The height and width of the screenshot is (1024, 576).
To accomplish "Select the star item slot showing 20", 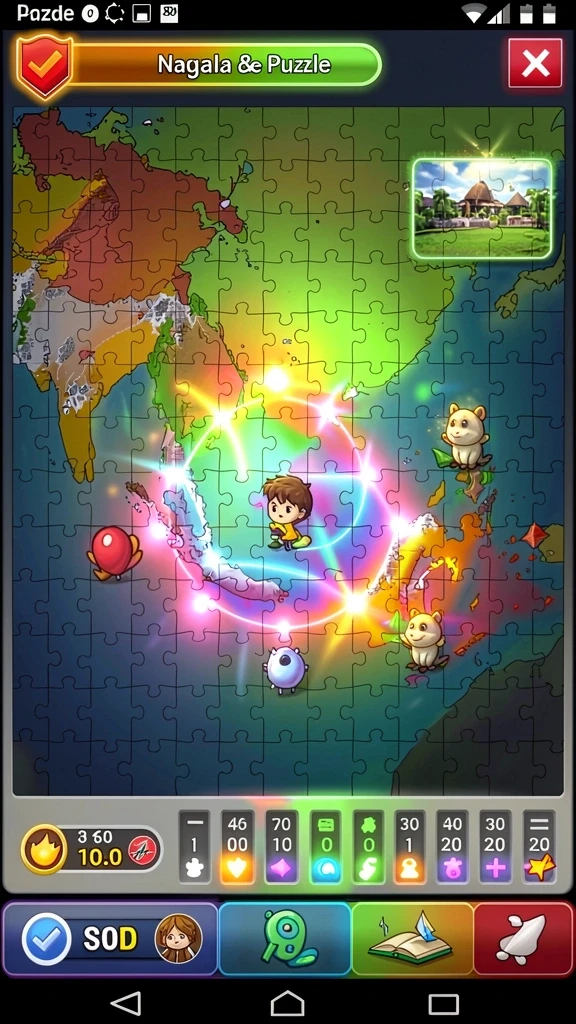I will [539, 847].
